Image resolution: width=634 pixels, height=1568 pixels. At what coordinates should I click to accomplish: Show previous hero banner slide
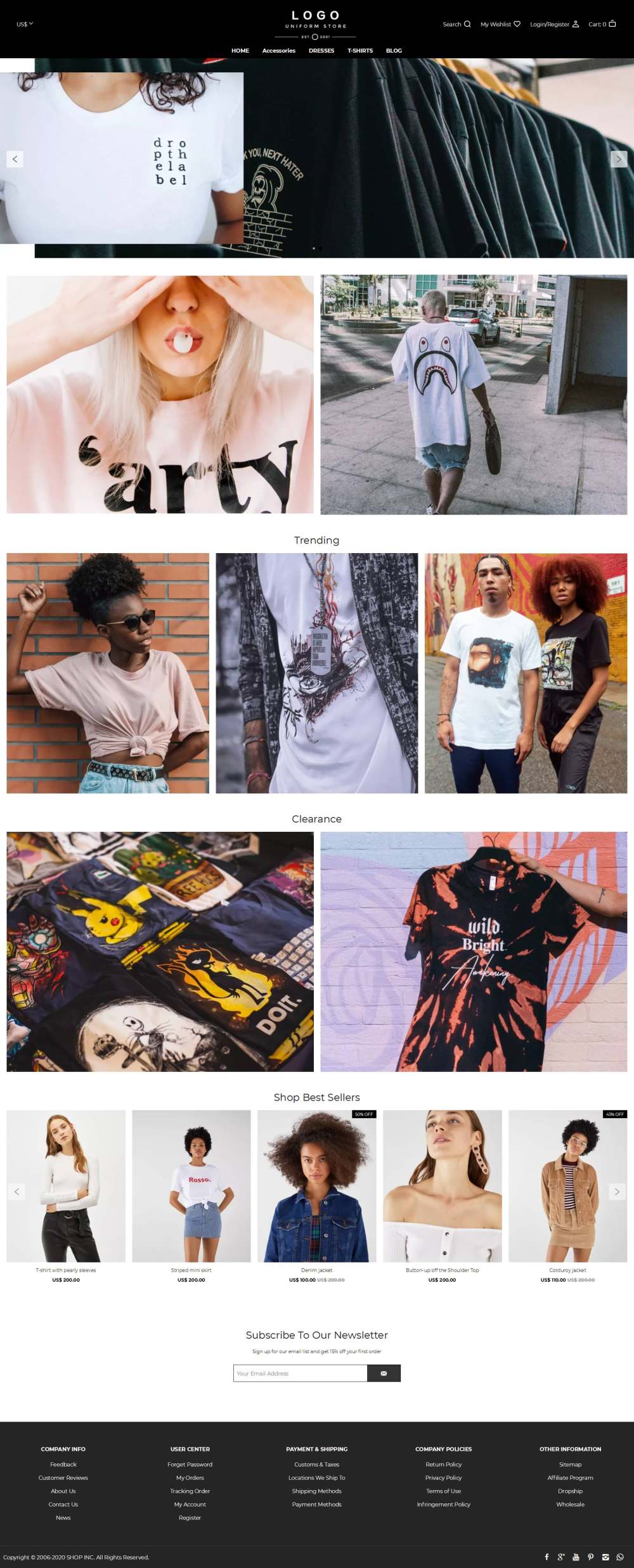click(x=15, y=159)
